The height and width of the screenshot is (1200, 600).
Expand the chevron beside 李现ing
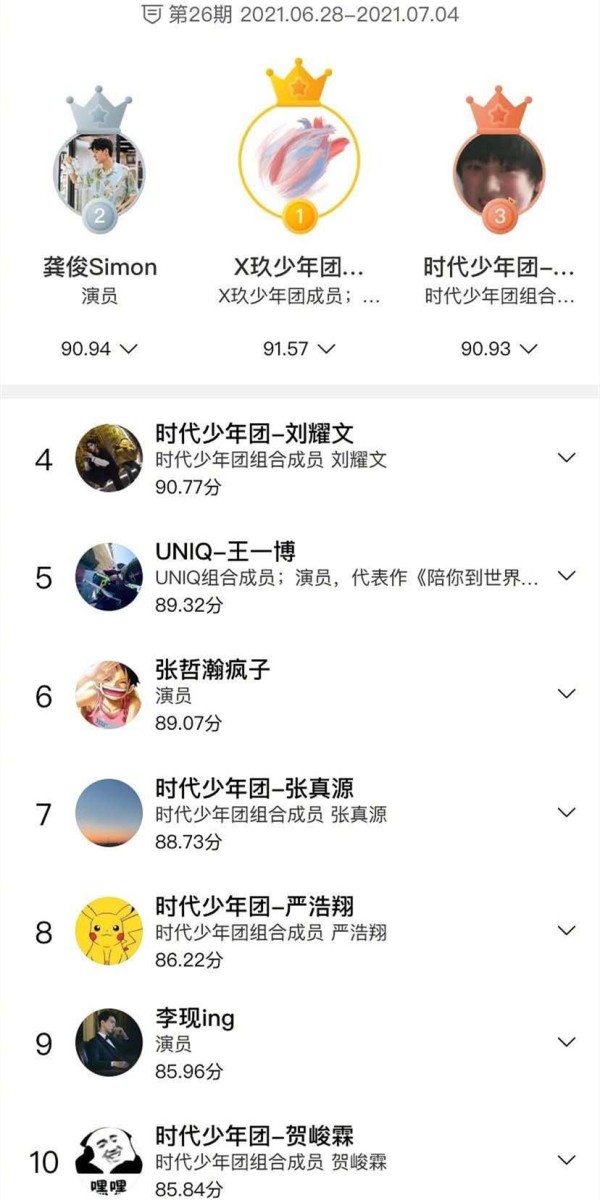point(567,1042)
